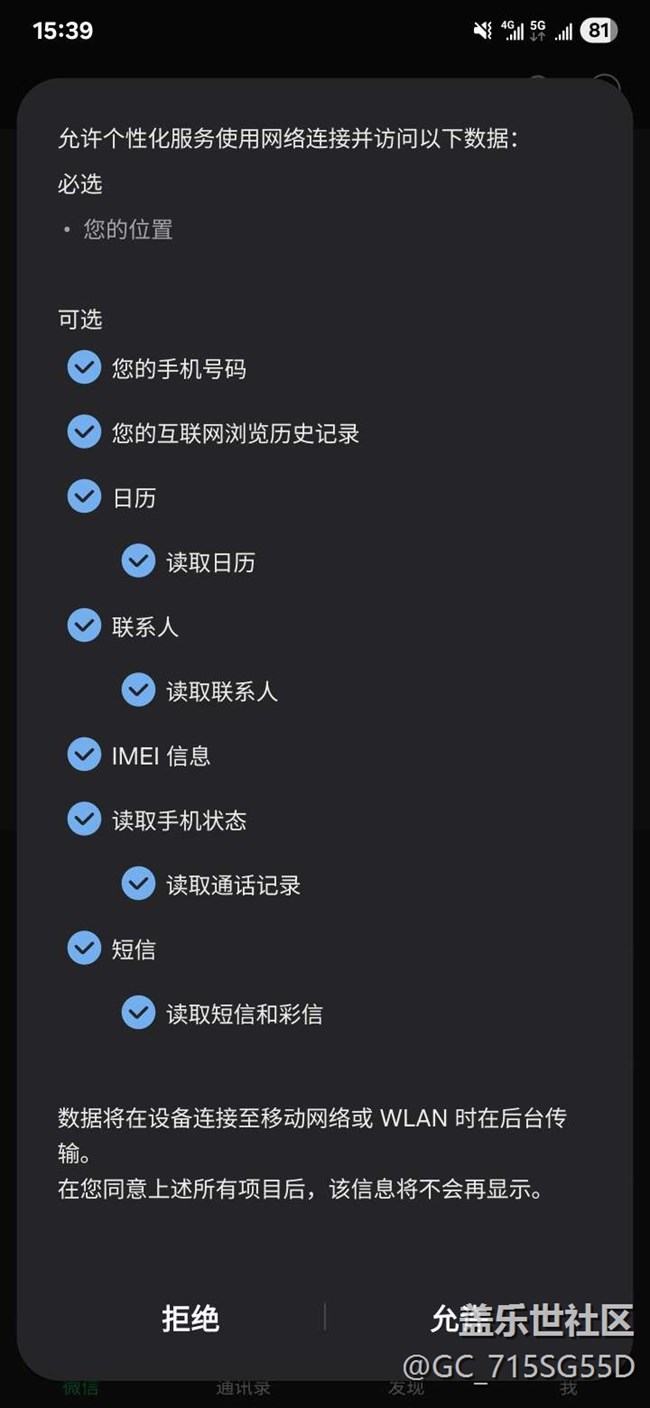650x1408 pixels.
Task: Tap the 拒绝 button to decline
Action: pos(190,1319)
